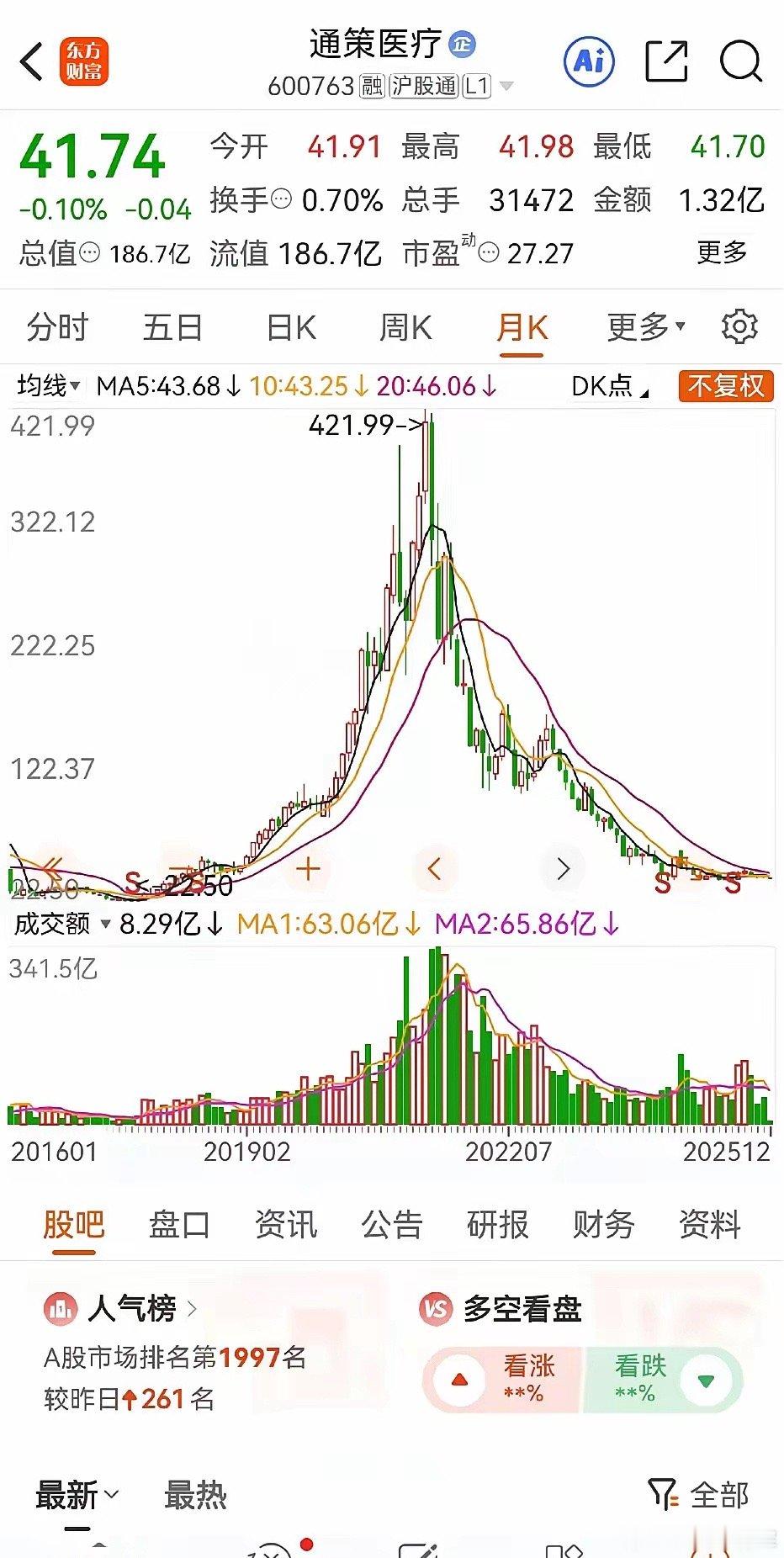The image size is (784, 1558).
Task: Open search via the magnifier icon
Action: [739, 62]
